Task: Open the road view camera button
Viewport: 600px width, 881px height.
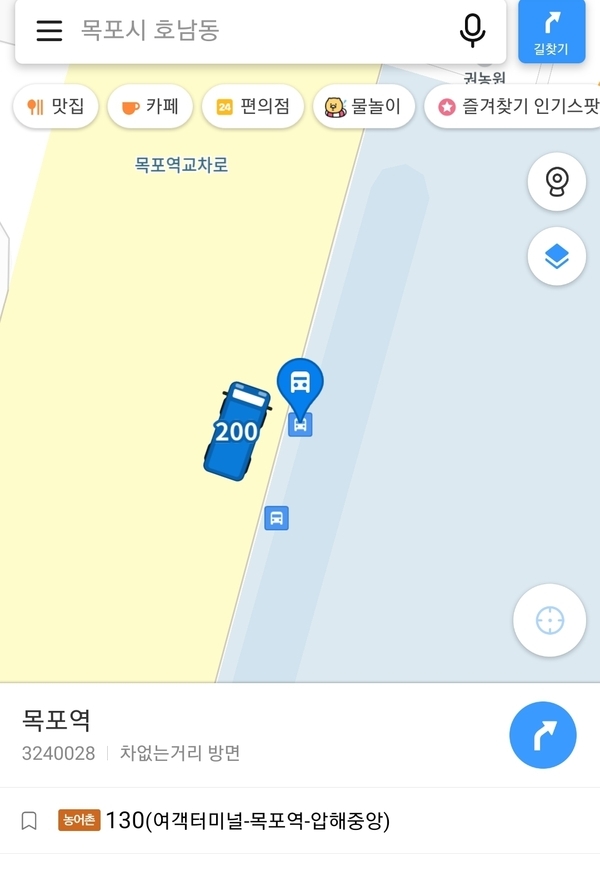Action: pyautogui.click(x=556, y=182)
